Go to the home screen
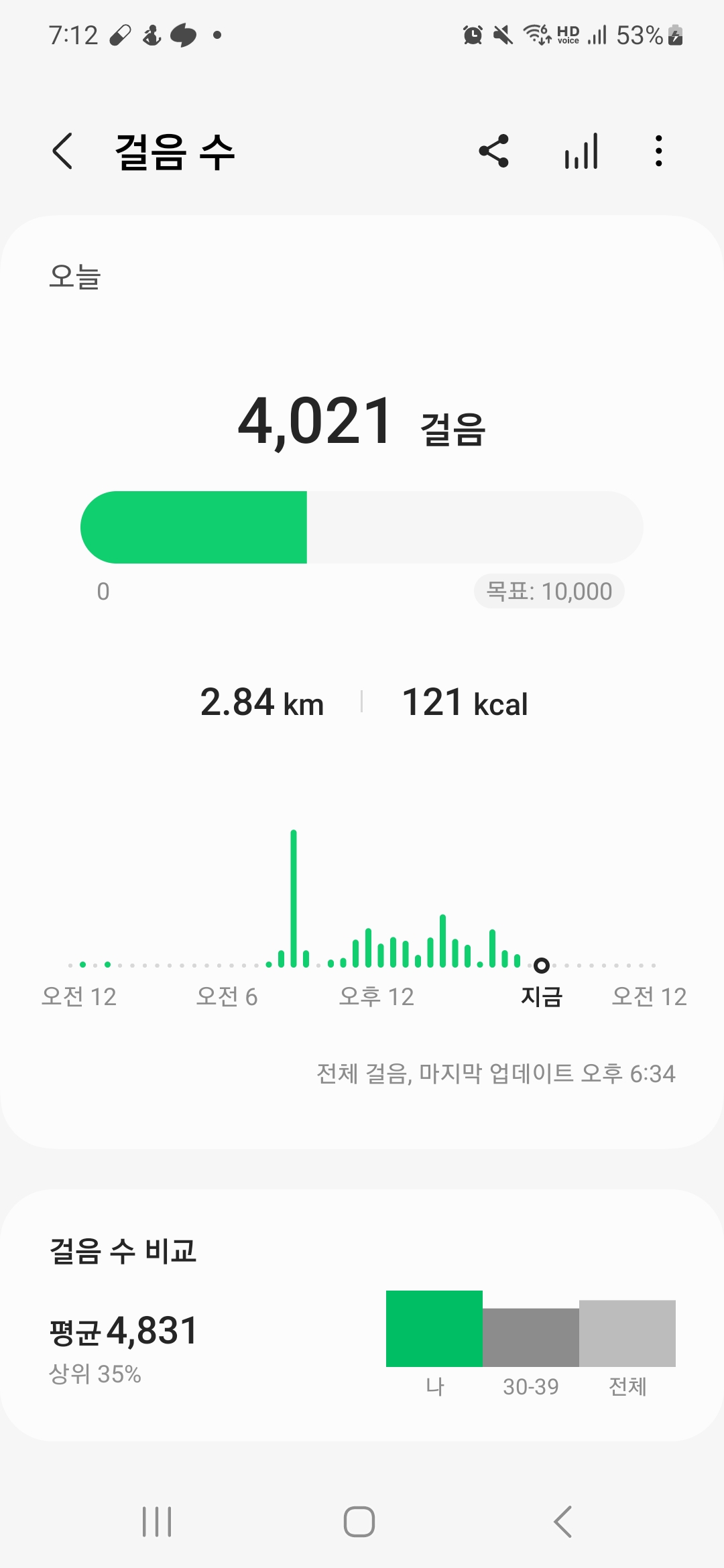The height and width of the screenshot is (1568, 724). pos(359,1521)
